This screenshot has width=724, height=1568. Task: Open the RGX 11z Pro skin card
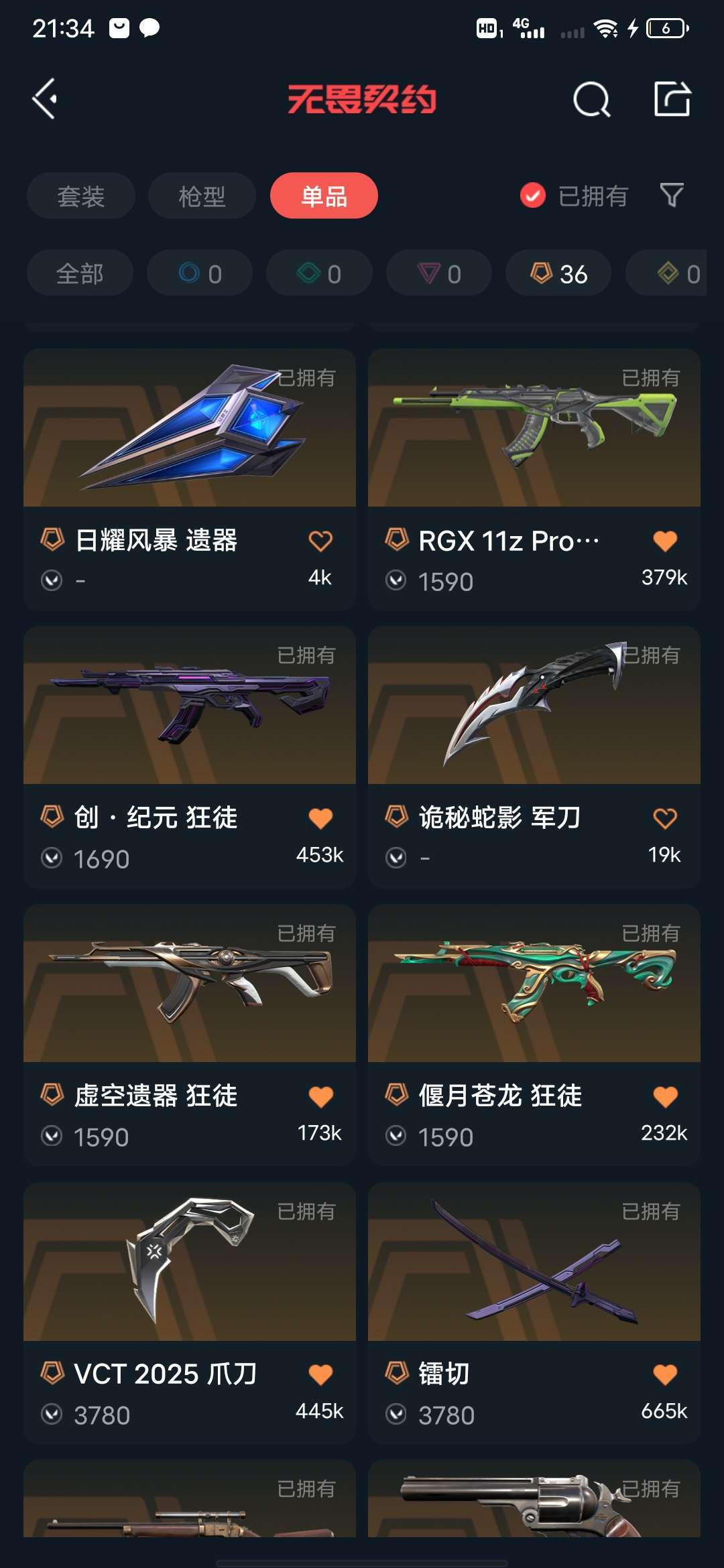(534, 479)
